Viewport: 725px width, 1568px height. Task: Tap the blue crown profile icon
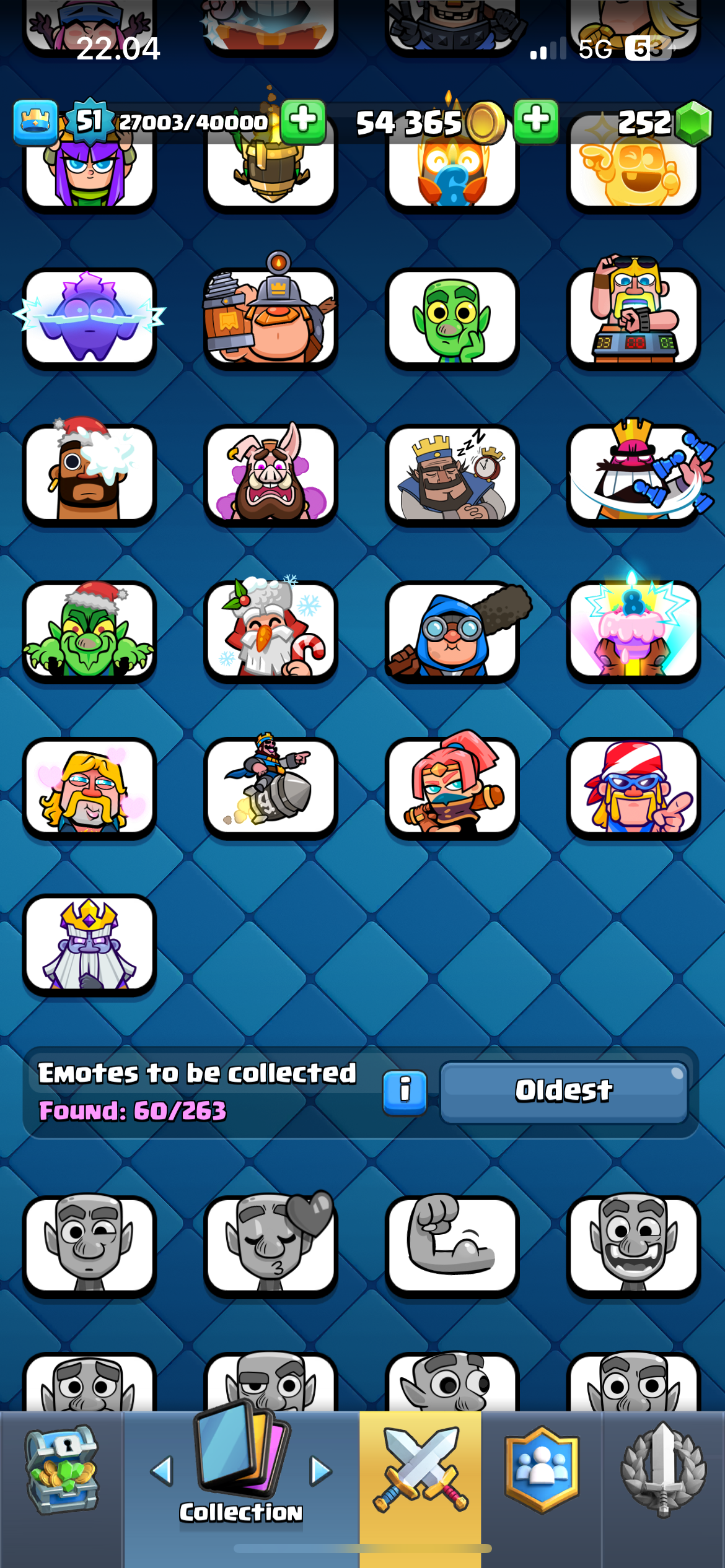click(35, 122)
